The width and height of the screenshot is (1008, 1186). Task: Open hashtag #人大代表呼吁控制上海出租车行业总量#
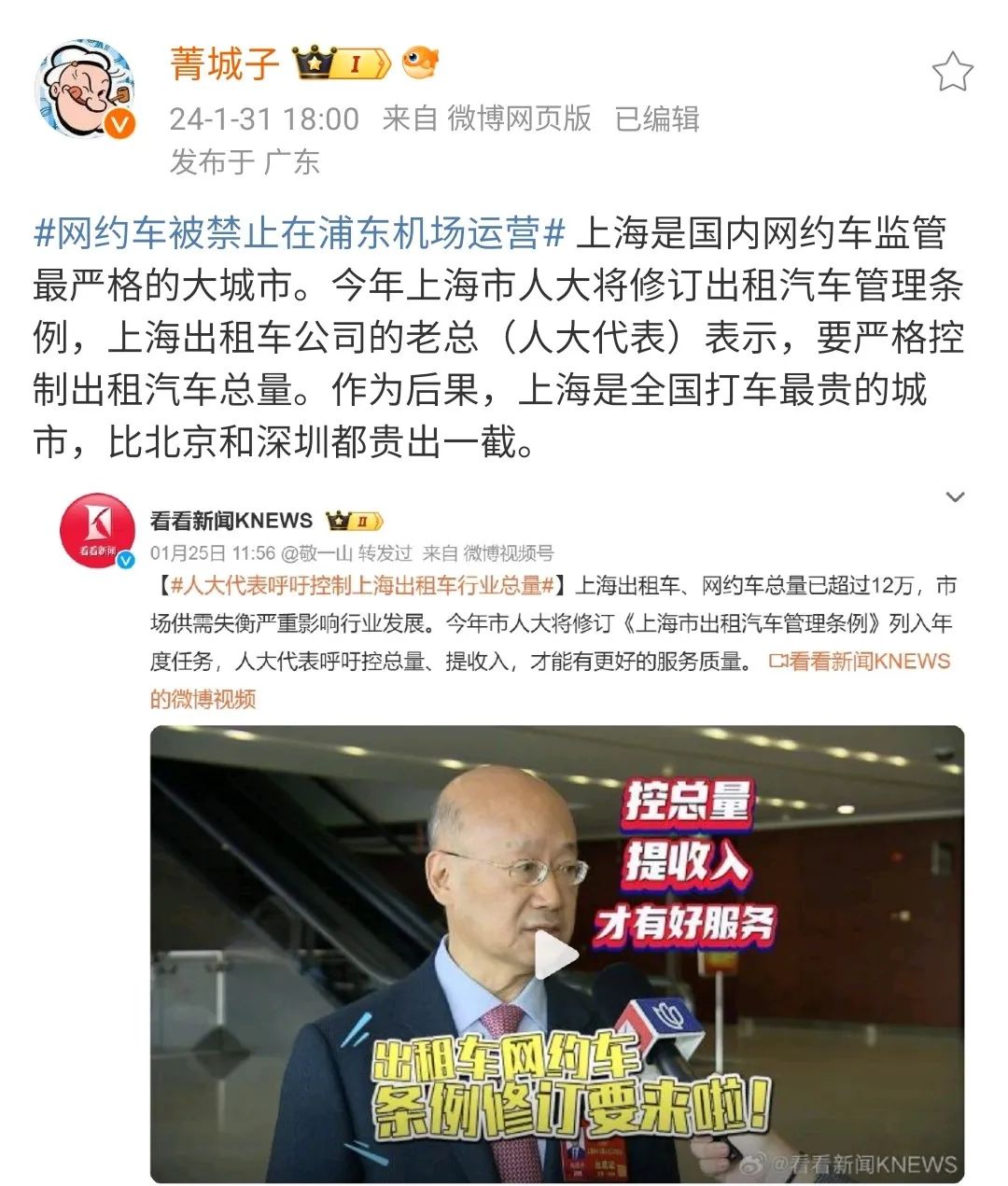[x=362, y=586]
